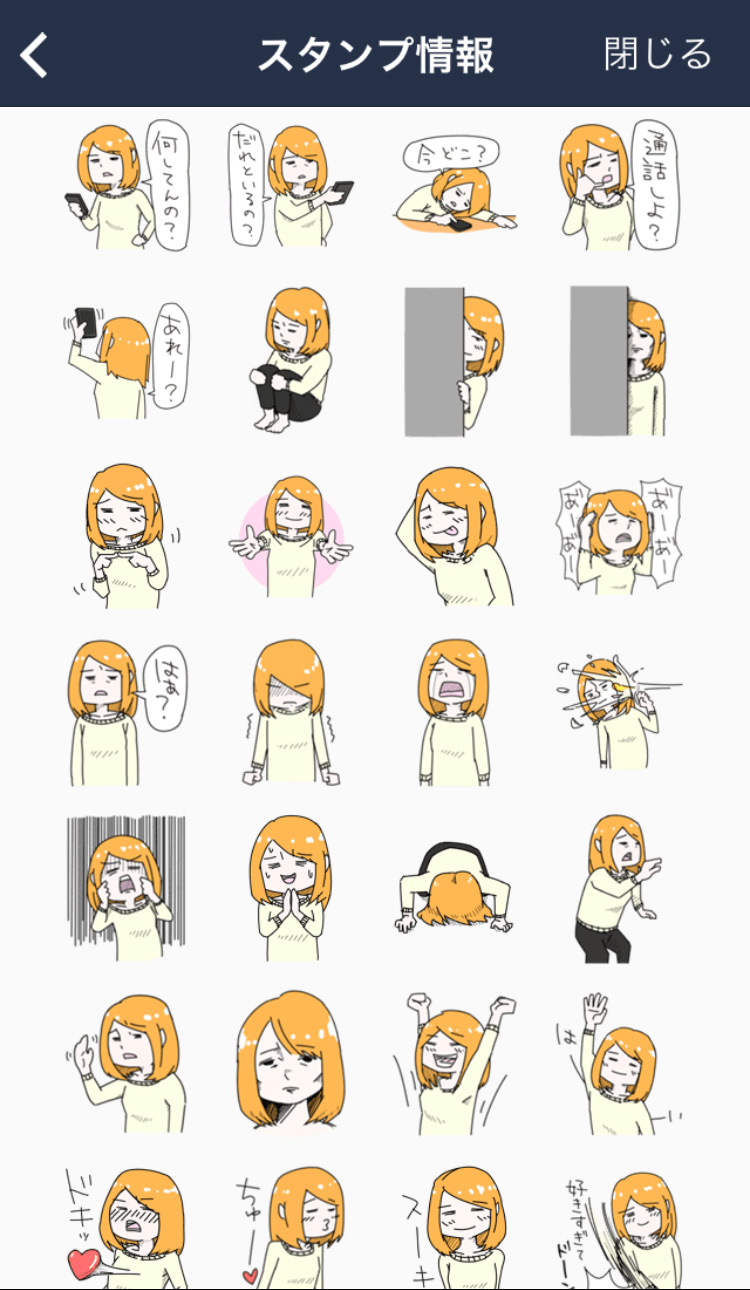The height and width of the screenshot is (1290, 750).
Task: Open the 今どこ? sticker
Action: coord(456,187)
